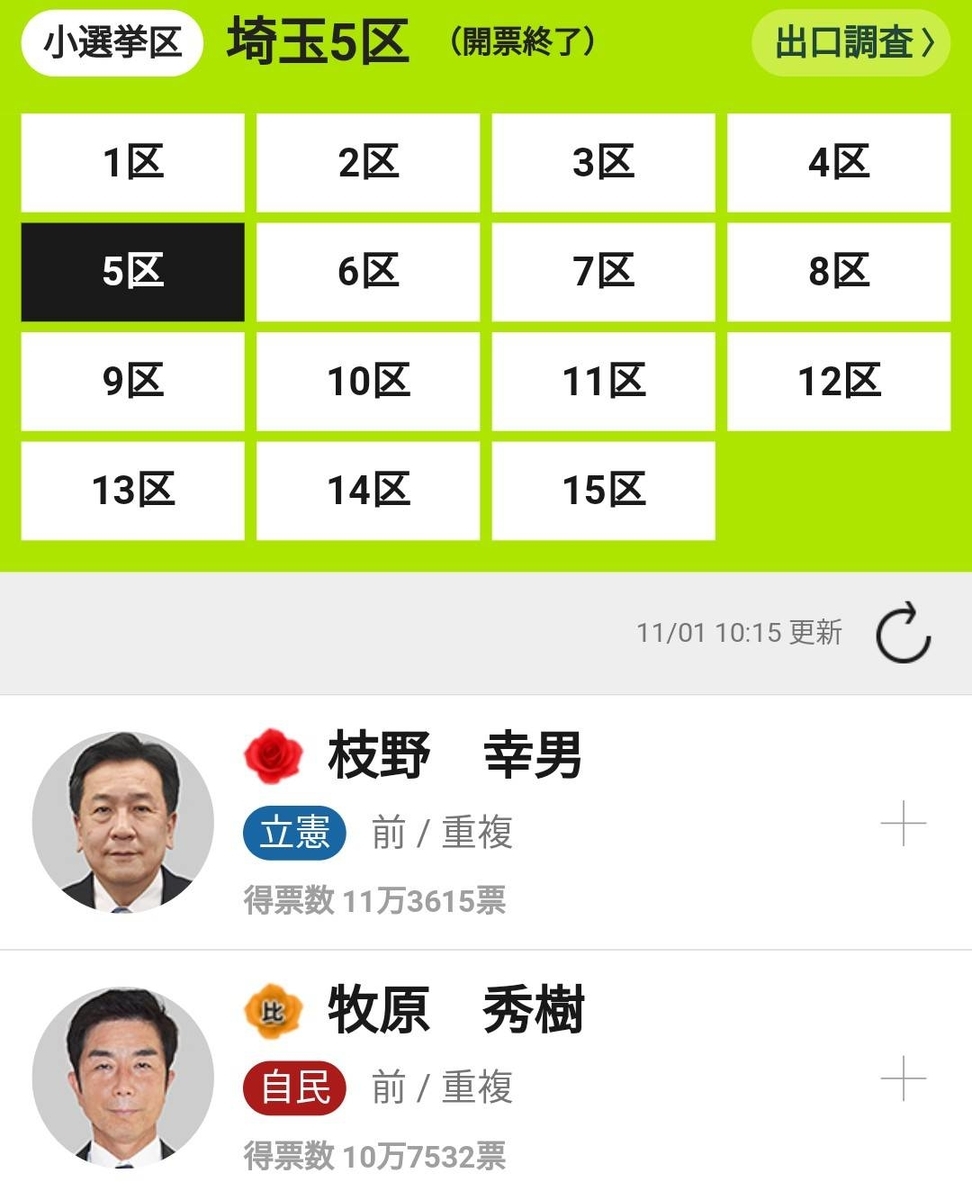Expand details for 枝野 幸男

click(903, 823)
